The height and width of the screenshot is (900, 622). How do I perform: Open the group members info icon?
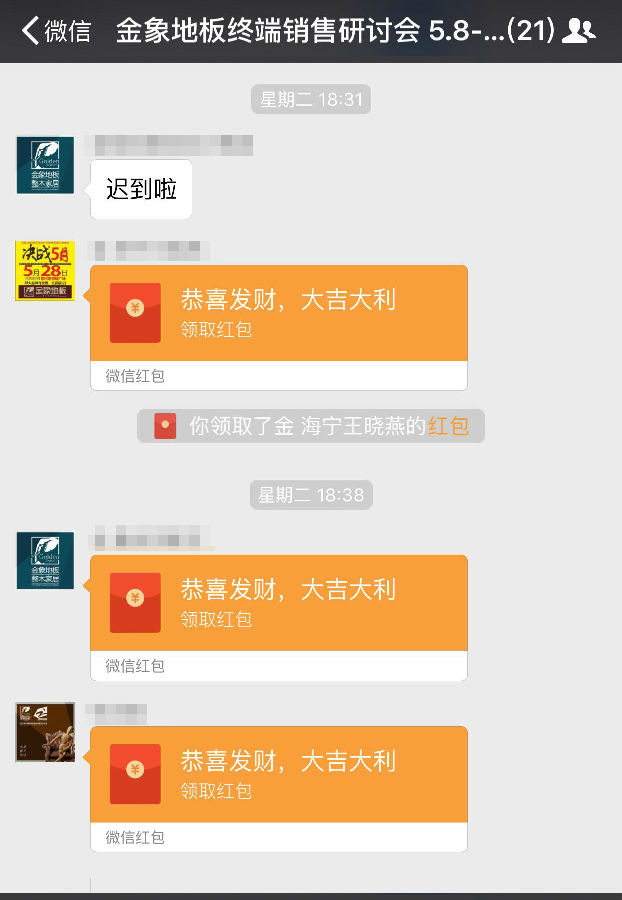(578, 31)
